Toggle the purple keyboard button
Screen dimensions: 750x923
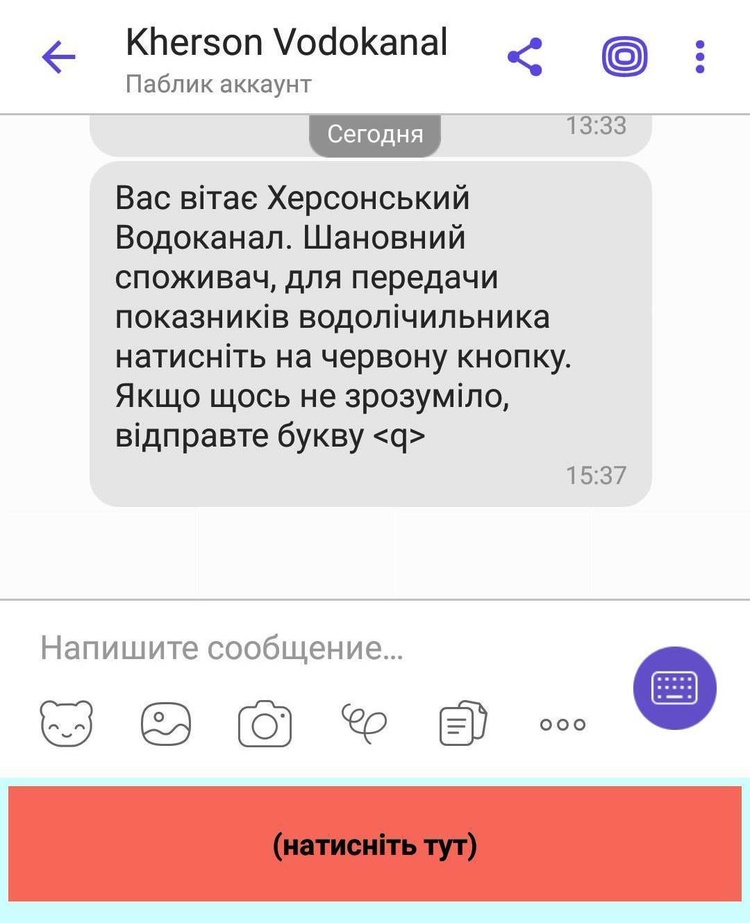point(675,688)
